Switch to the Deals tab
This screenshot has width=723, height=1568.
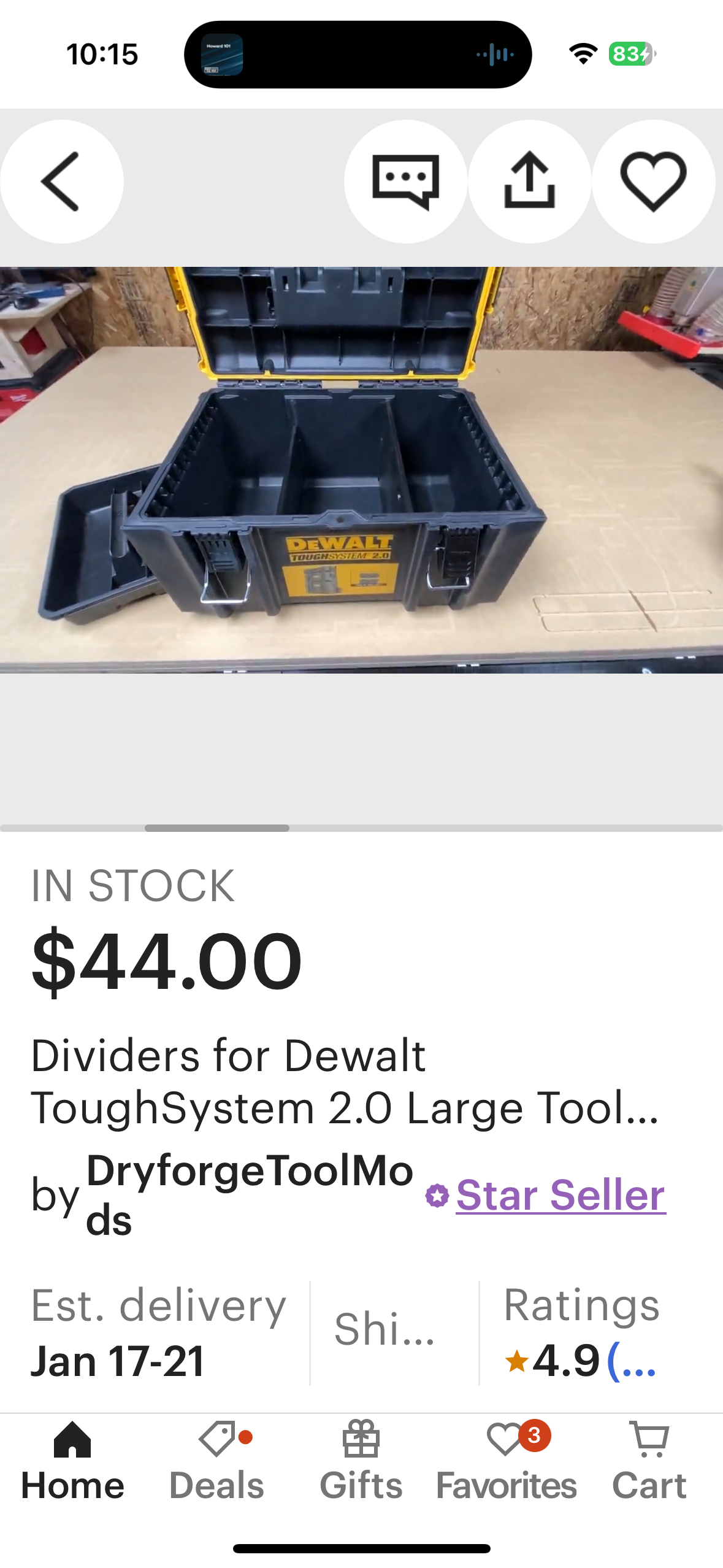pos(217,1461)
